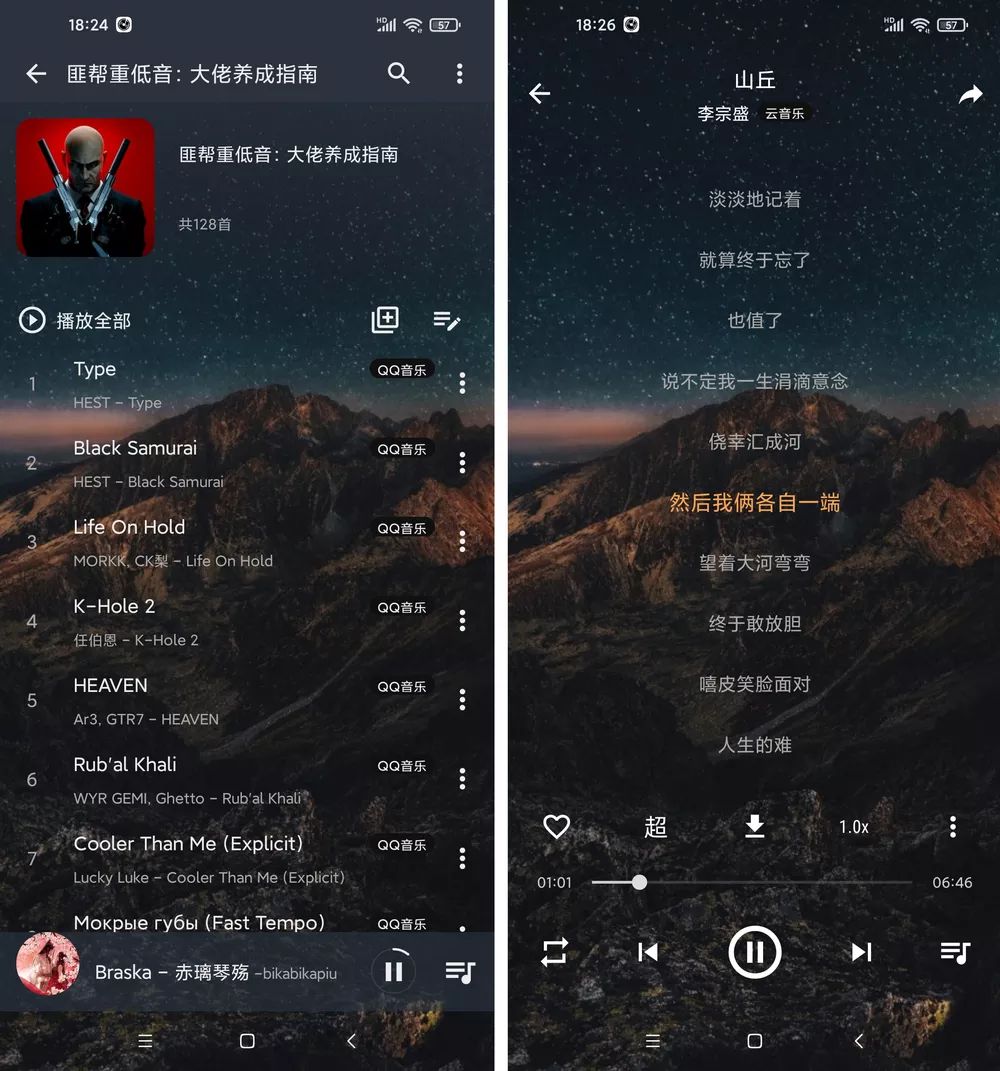Change the 1.0x playback speed
Viewport: 1000px width, 1071px height.
[x=853, y=827]
